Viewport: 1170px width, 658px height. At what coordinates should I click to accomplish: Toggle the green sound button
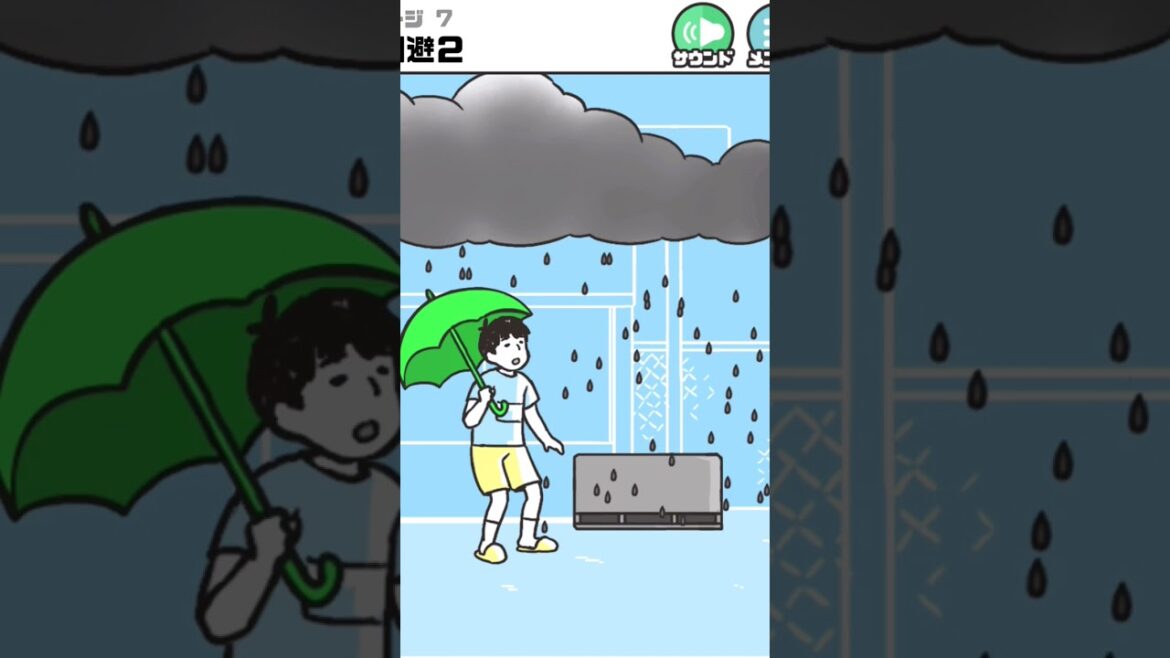[701, 32]
